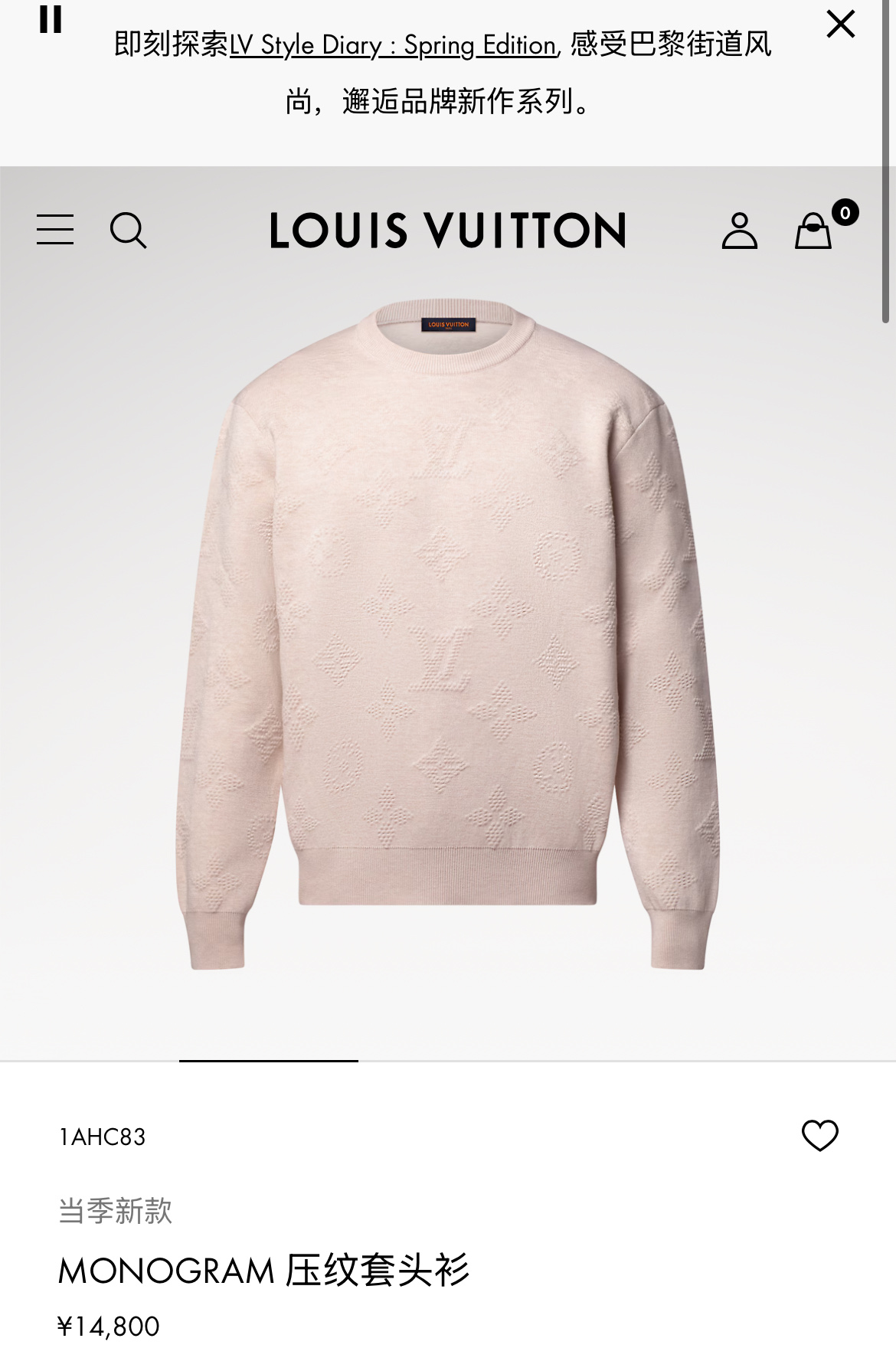Open the account profile icon

(739, 231)
